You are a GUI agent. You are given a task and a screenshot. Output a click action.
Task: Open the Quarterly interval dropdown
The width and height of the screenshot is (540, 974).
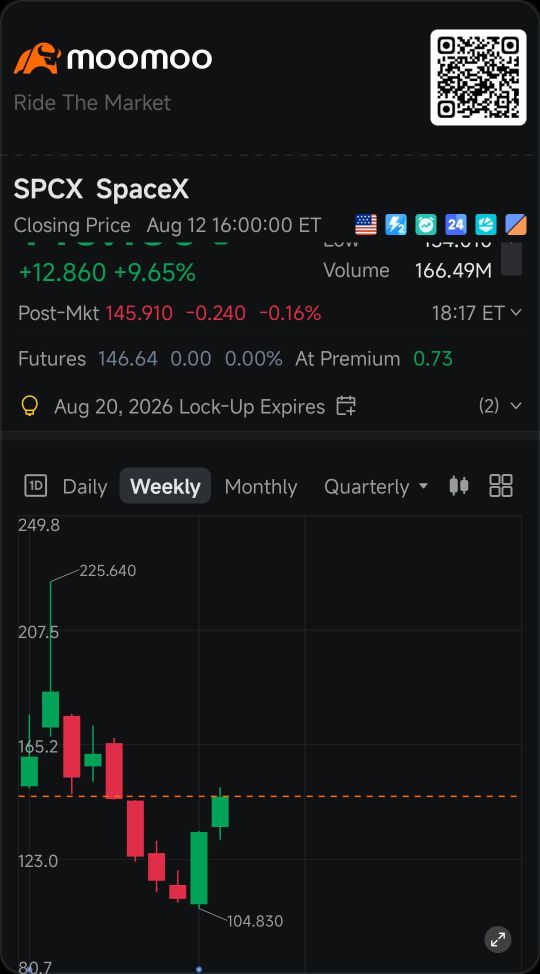376,486
